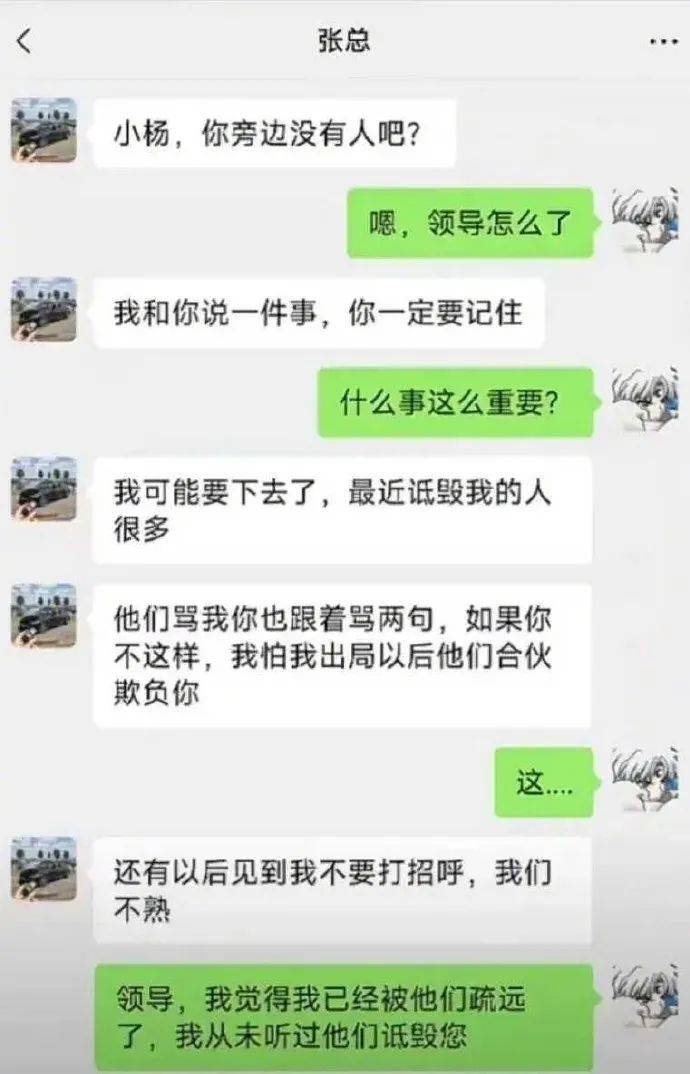This screenshot has width=690, height=1074.
Task: Go back from the 张总 chat
Action: pyautogui.click(x=24, y=42)
